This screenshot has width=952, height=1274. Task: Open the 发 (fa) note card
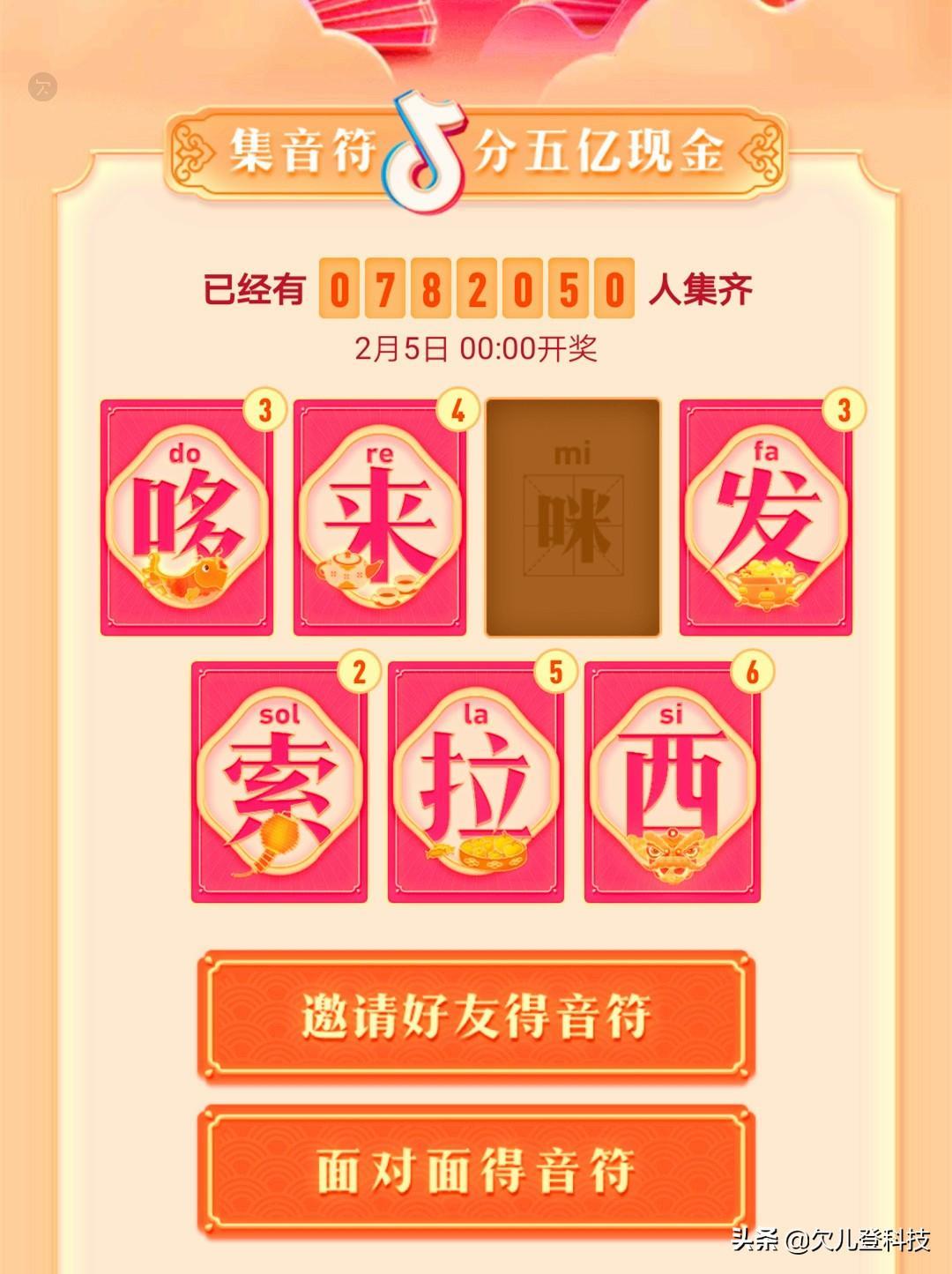point(766,518)
